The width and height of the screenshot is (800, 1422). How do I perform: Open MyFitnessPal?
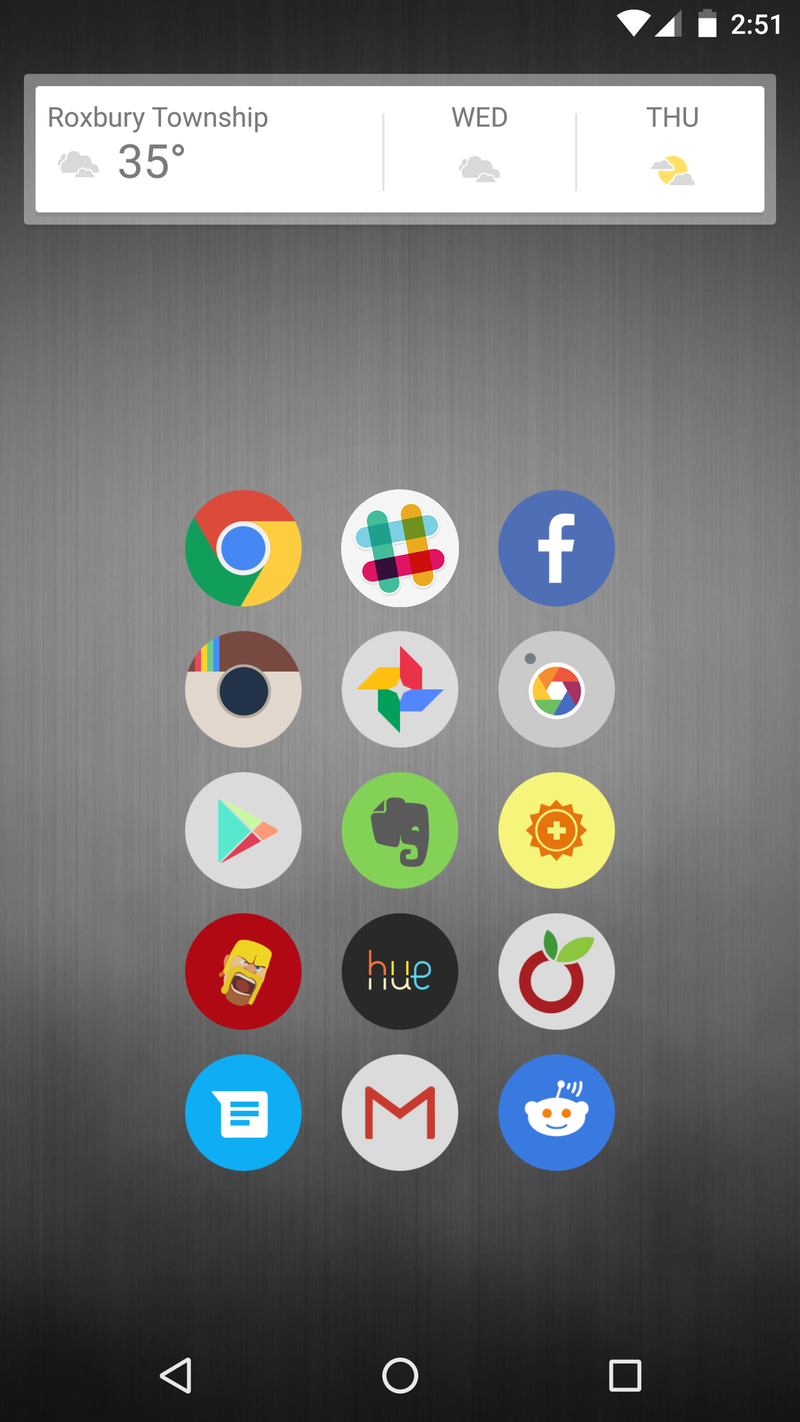coord(556,971)
